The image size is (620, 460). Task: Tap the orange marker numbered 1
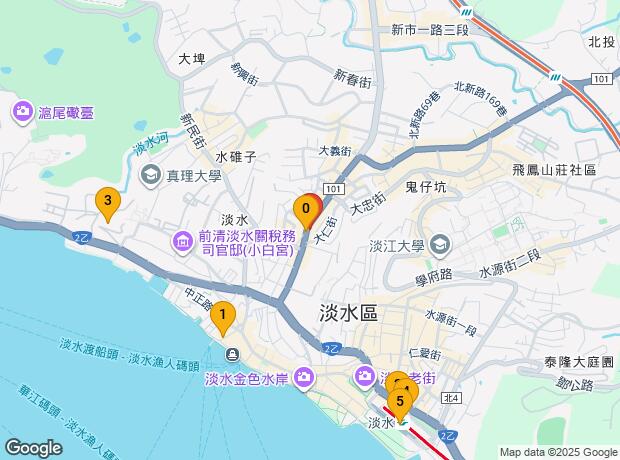coord(223,316)
